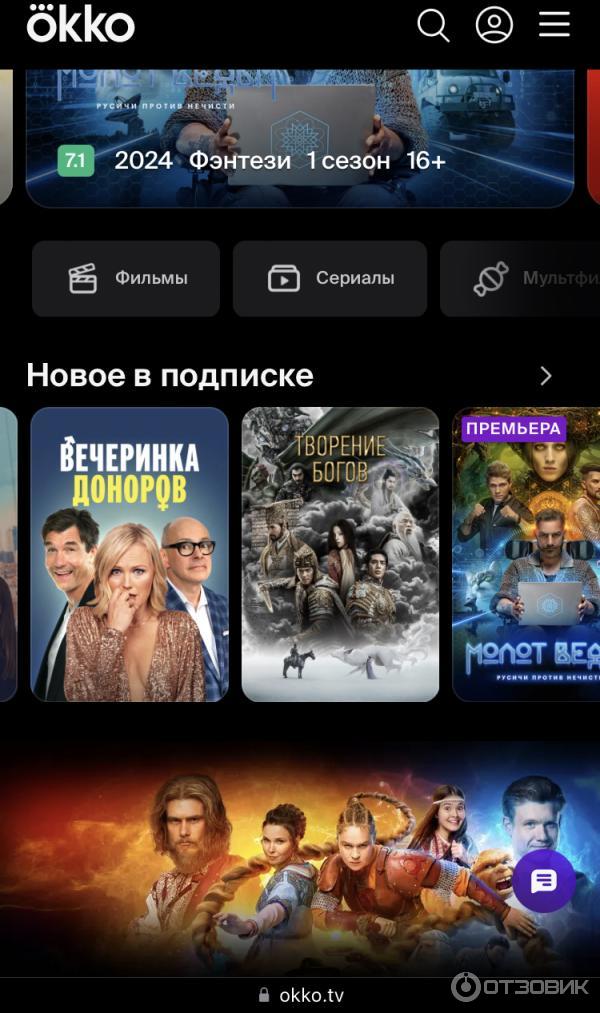Open the user profile icon

click(x=494, y=26)
